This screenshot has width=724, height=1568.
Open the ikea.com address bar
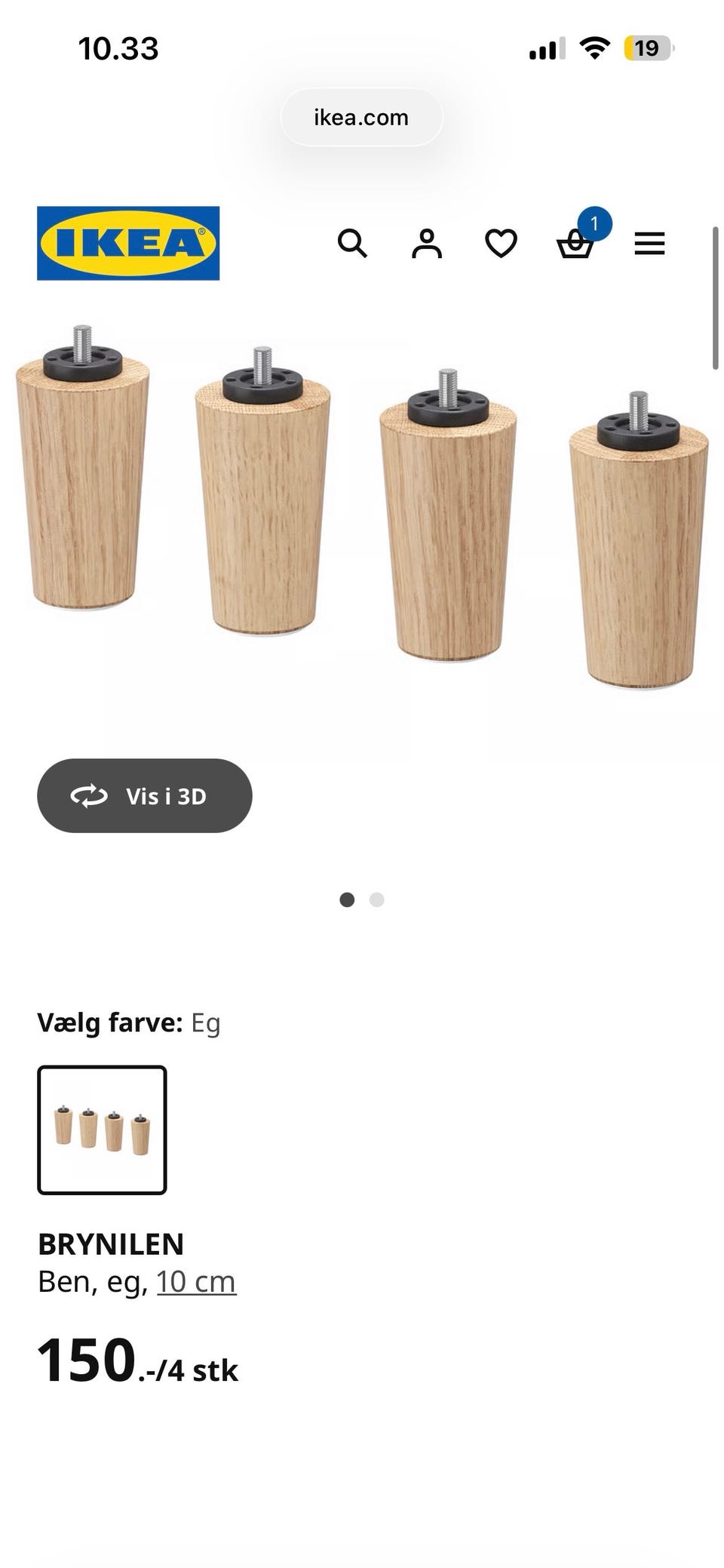pyautogui.click(x=361, y=117)
